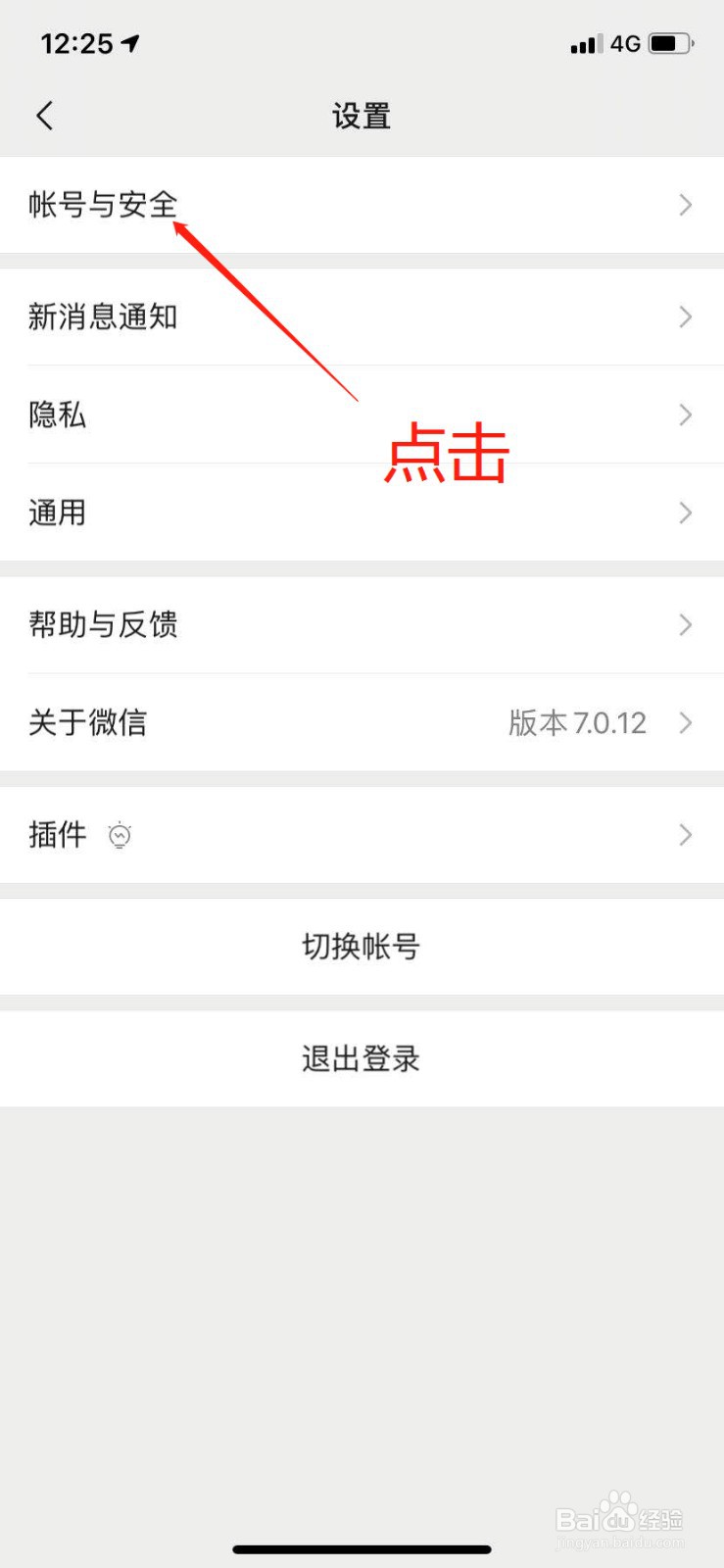The width and height of the screenshot is (724, 1568).
Task: Tap 切换帐号 to switch accounts
Action: click(x=362, y=947)
